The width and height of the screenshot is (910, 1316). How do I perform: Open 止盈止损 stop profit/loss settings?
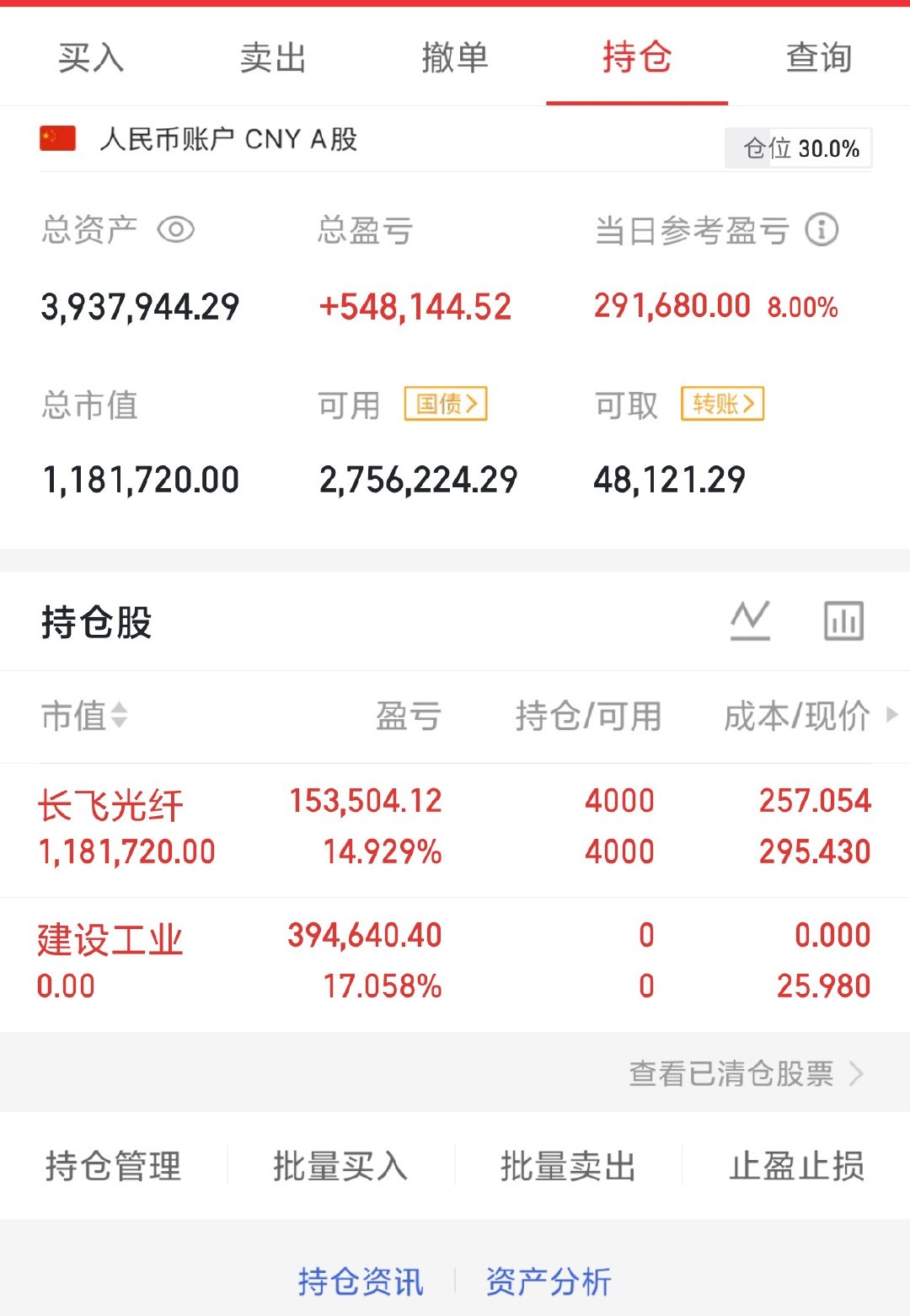click(x=795, y=1167)
